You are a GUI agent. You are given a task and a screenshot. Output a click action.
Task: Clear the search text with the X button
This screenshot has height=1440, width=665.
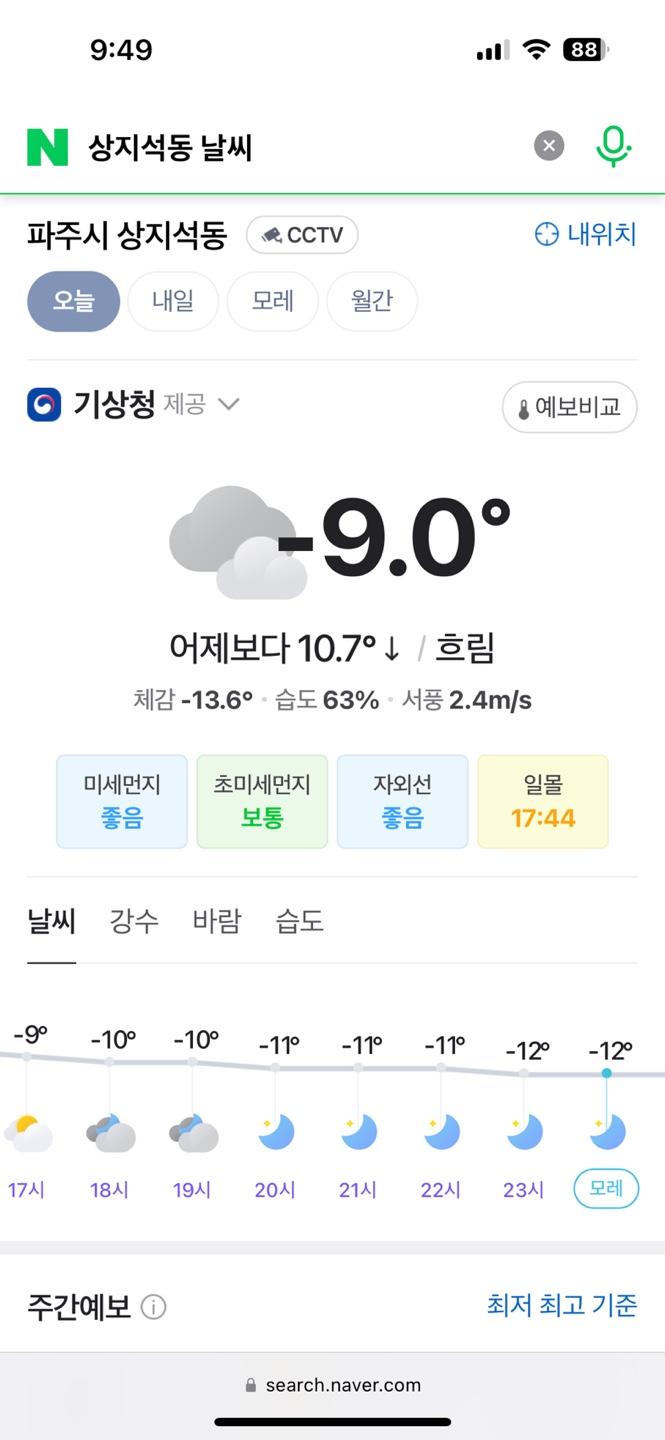(549, 146)
